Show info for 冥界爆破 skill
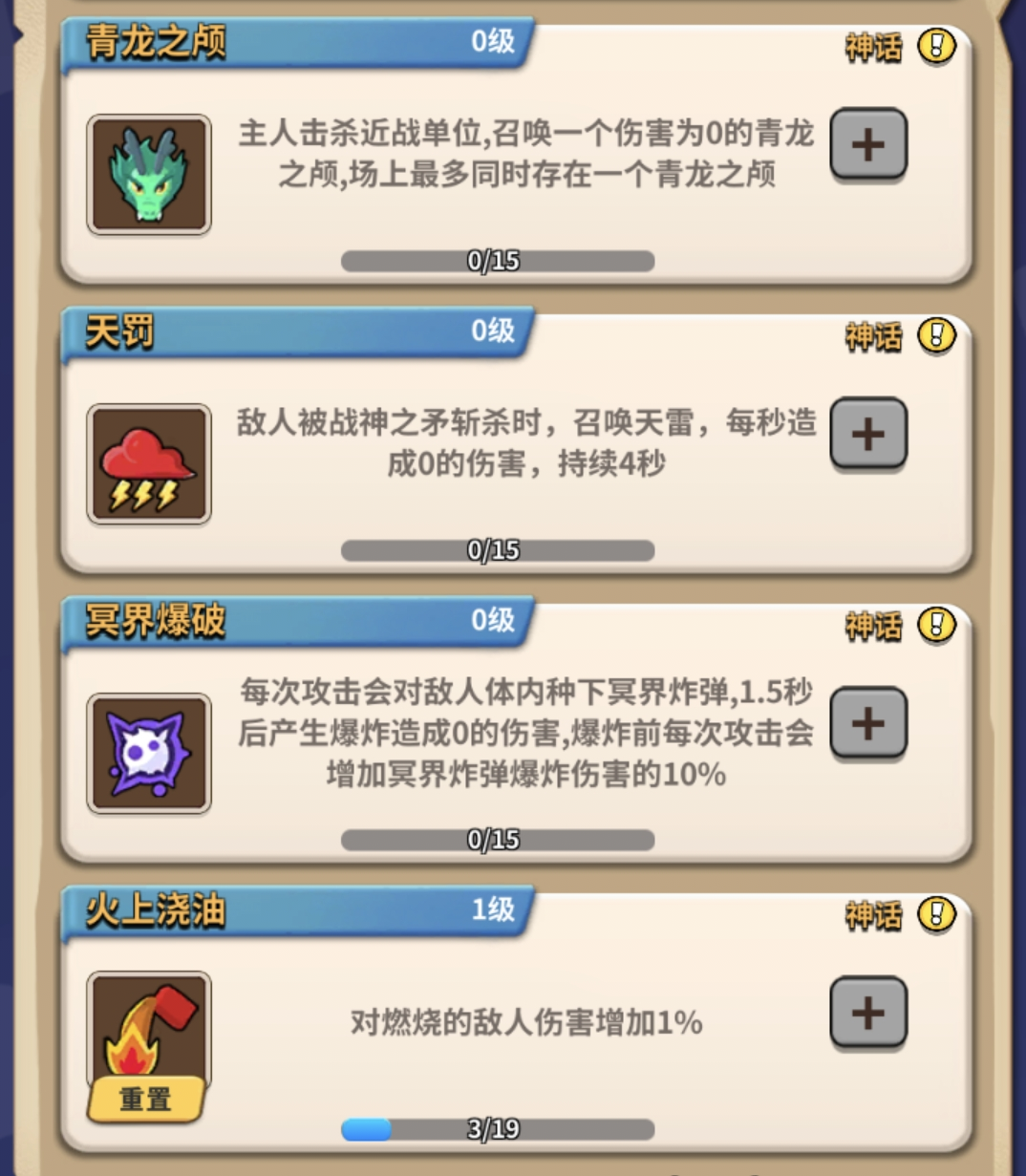The height and width of the screenshot is (1176, 1026). (936, 625)
